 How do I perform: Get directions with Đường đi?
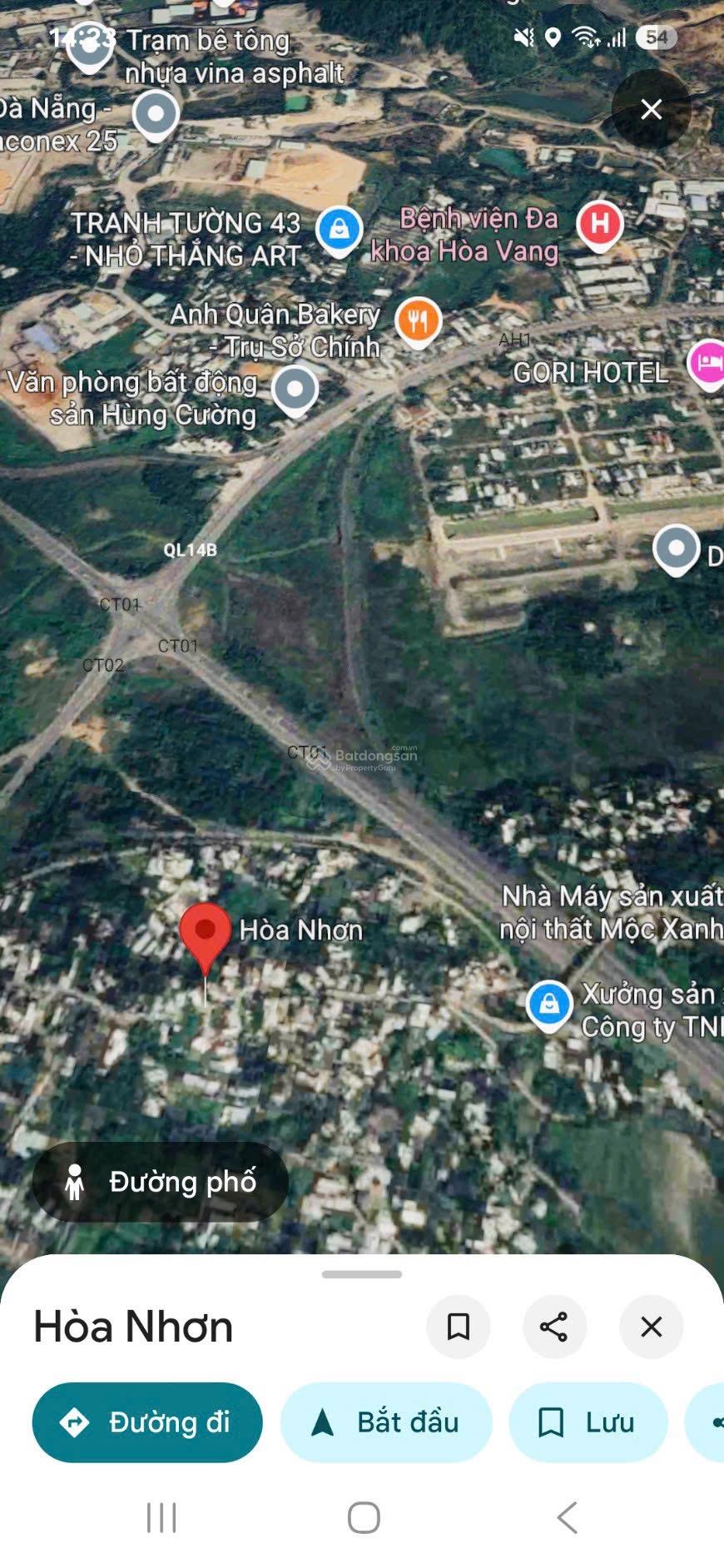[147, 1422]
